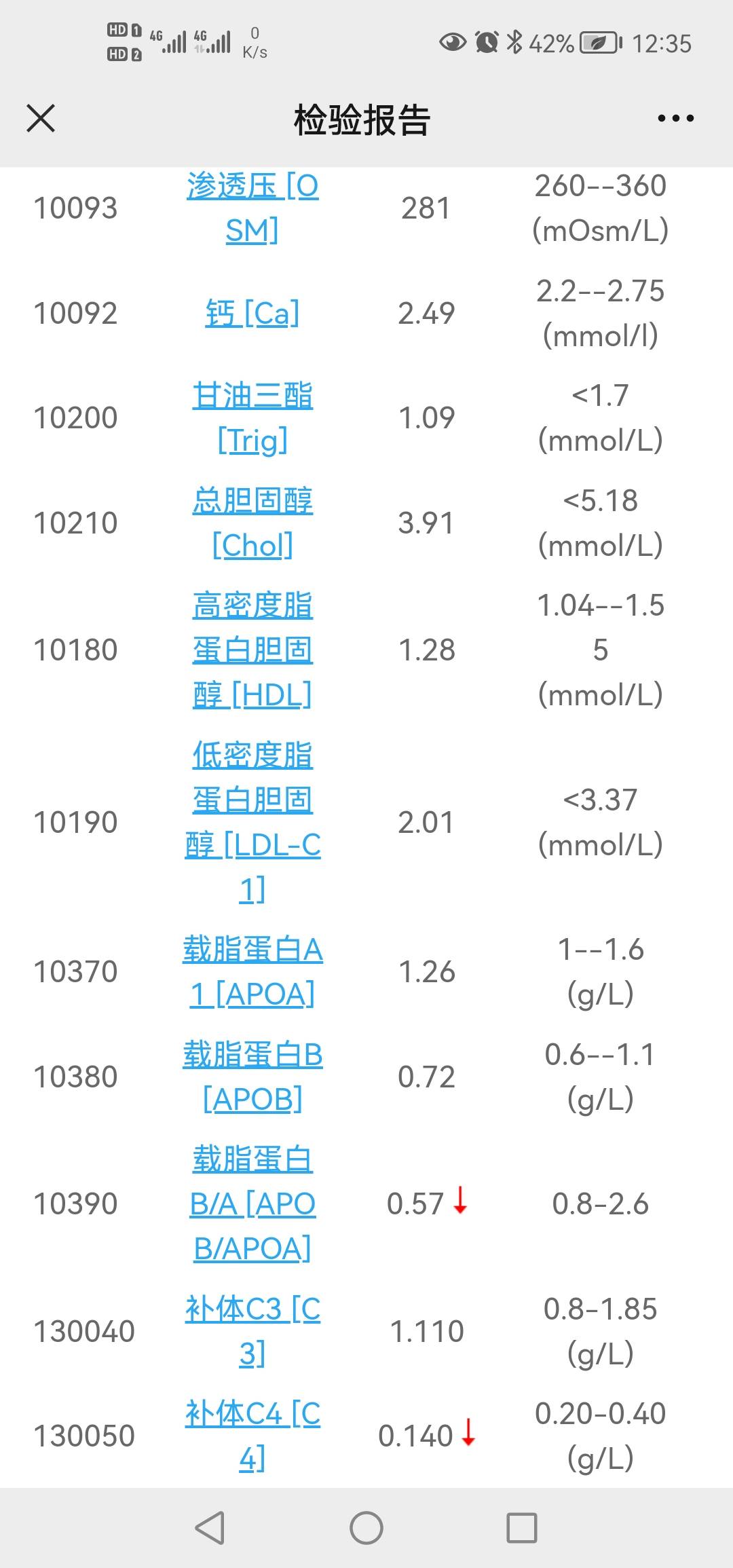View the 补体C4 [C4] item
The width and height of the screenshot is (733, 1568).
pyautogui.click(x=252, y=1436)
